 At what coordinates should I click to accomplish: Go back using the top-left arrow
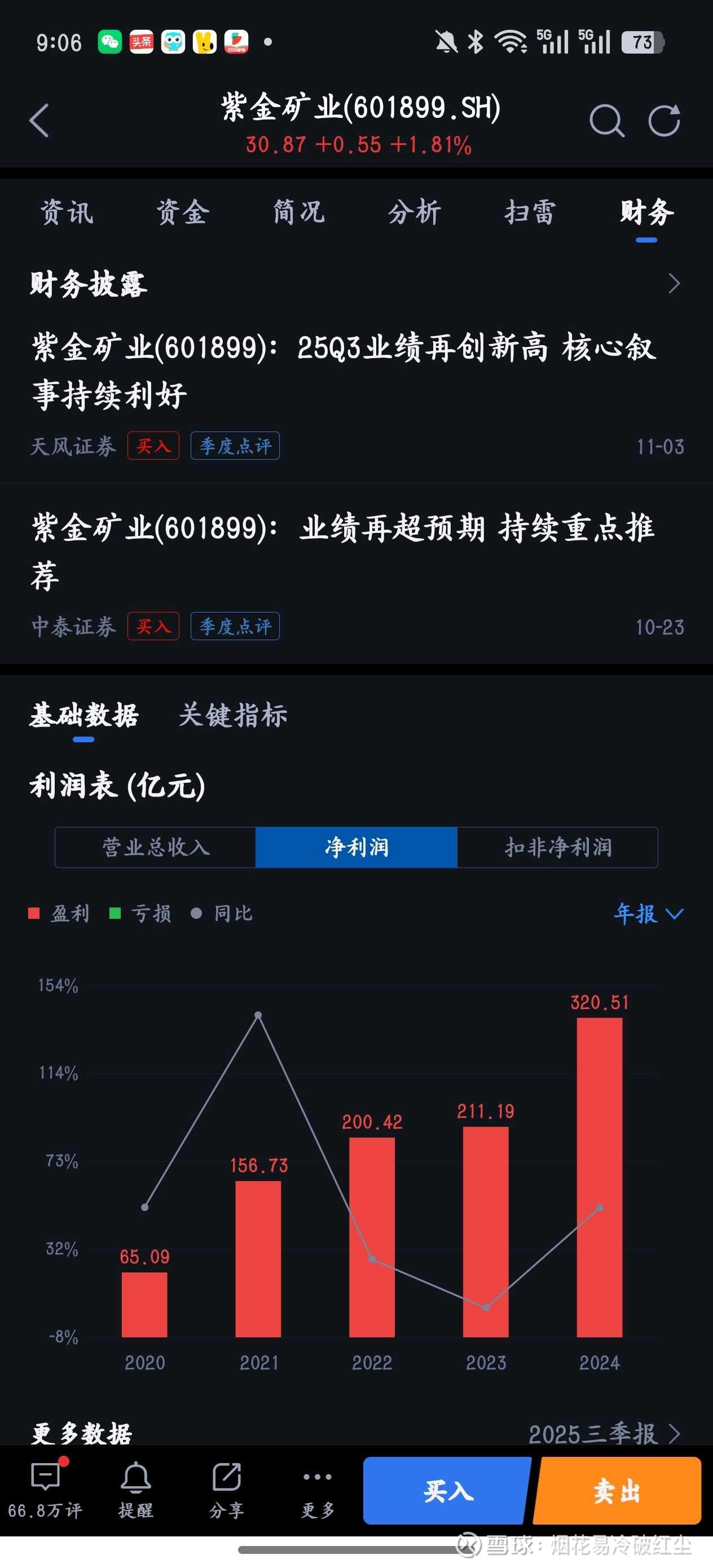tap(39, 120)
